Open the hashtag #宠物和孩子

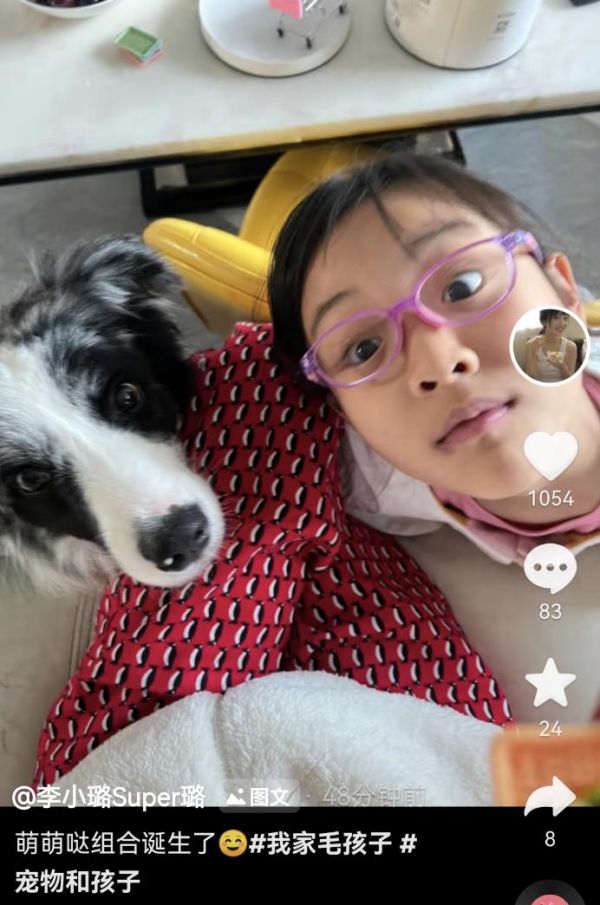[x=78, y=881]
